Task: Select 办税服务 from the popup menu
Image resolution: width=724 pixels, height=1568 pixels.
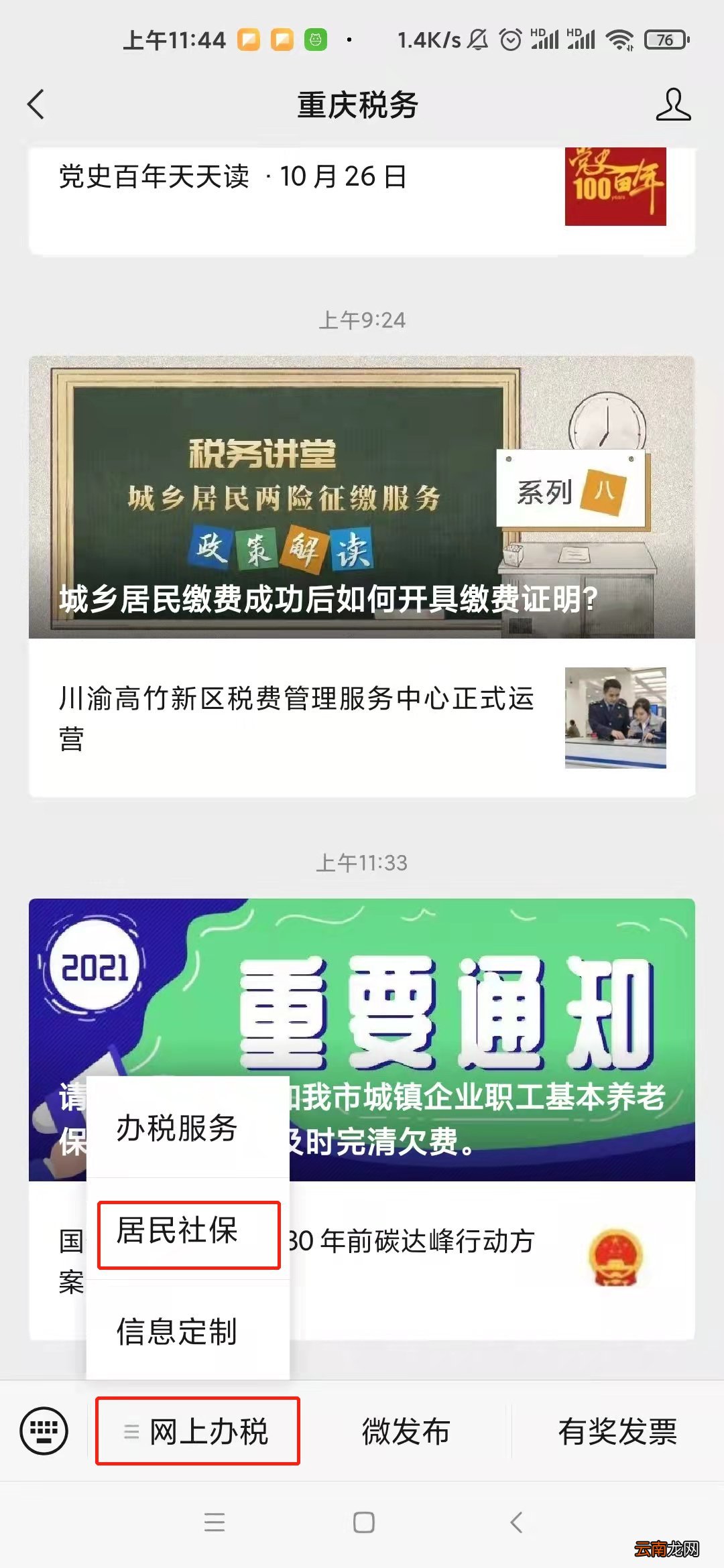Action: click(178, 1127)
